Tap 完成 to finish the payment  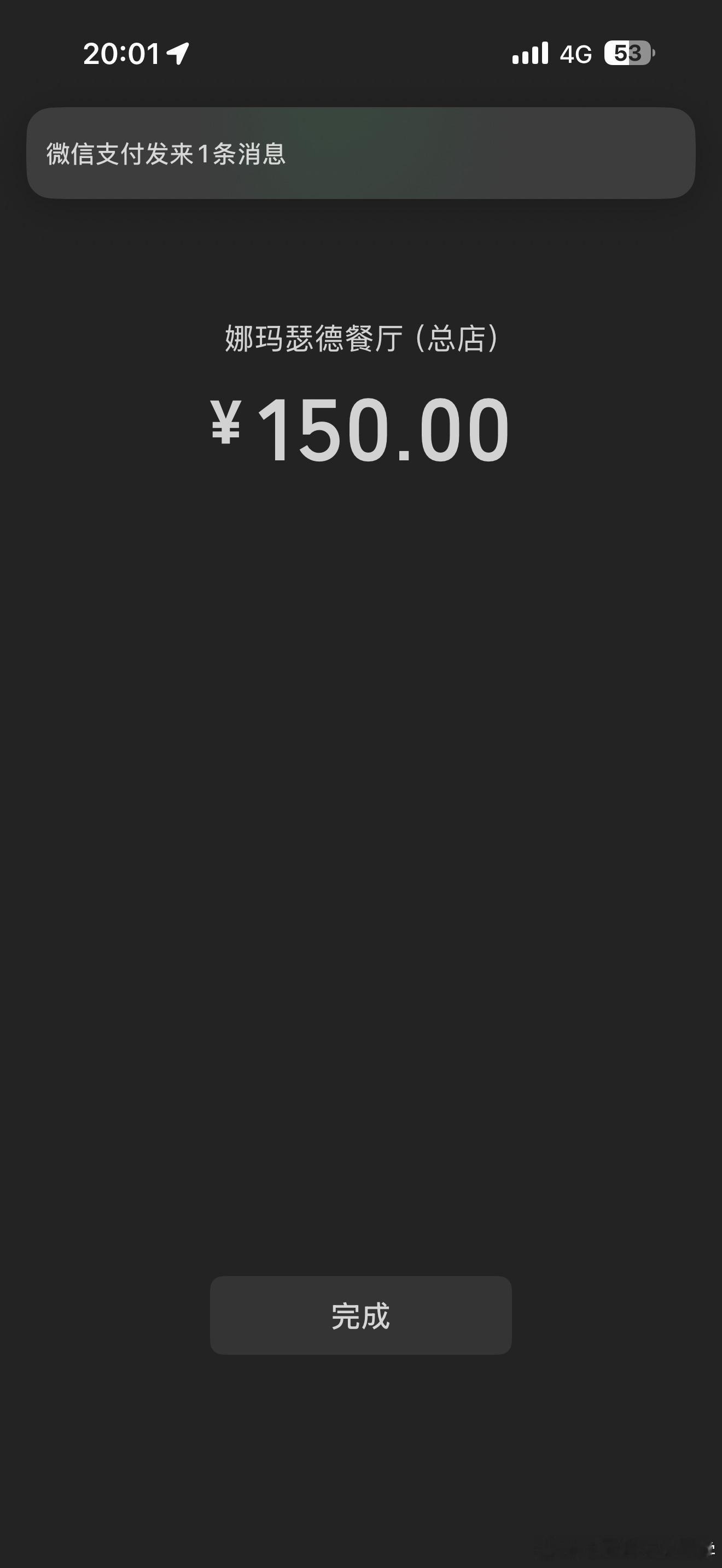360,1315
